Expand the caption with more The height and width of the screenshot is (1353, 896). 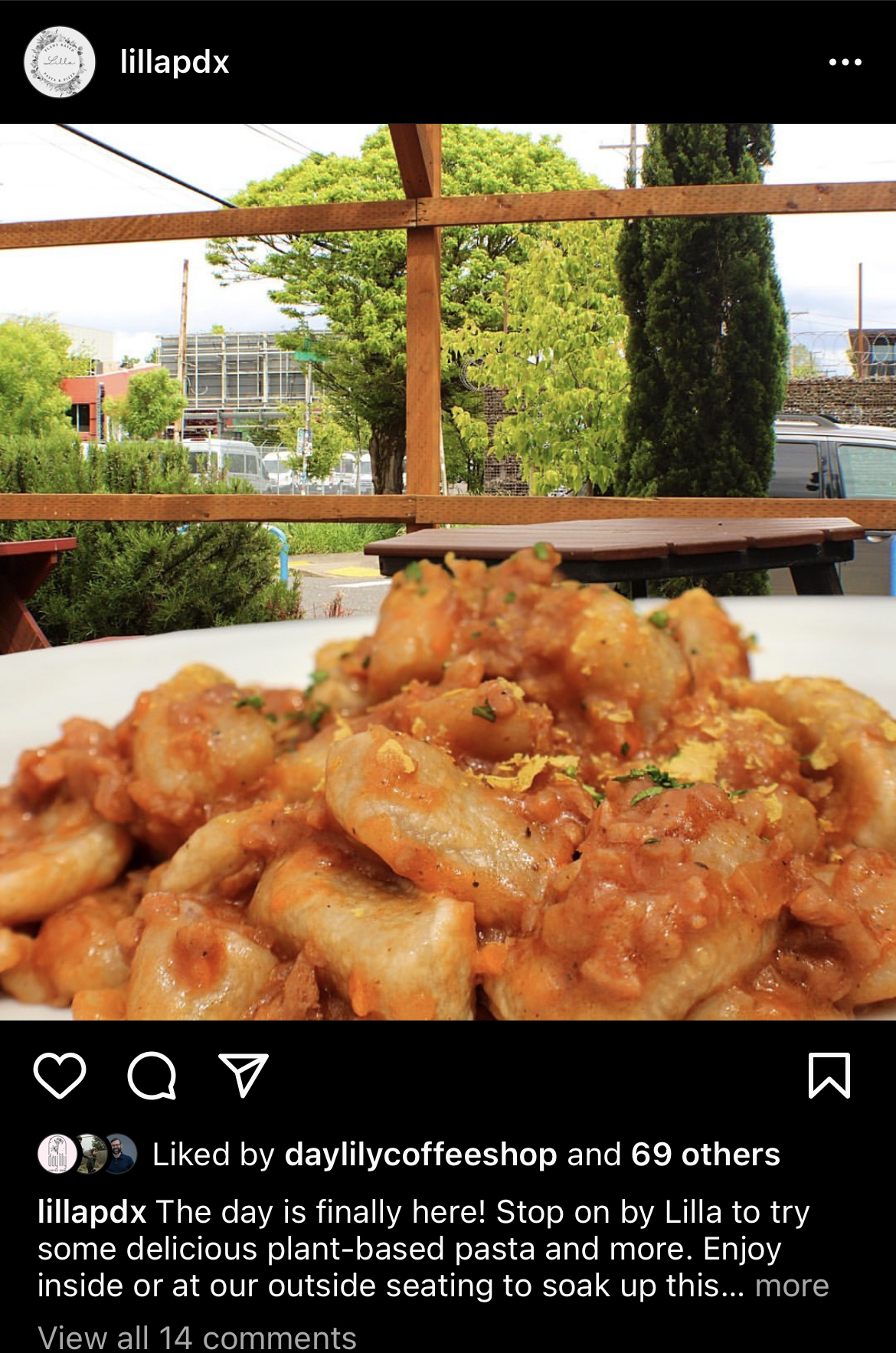[x=792, y=1286]
